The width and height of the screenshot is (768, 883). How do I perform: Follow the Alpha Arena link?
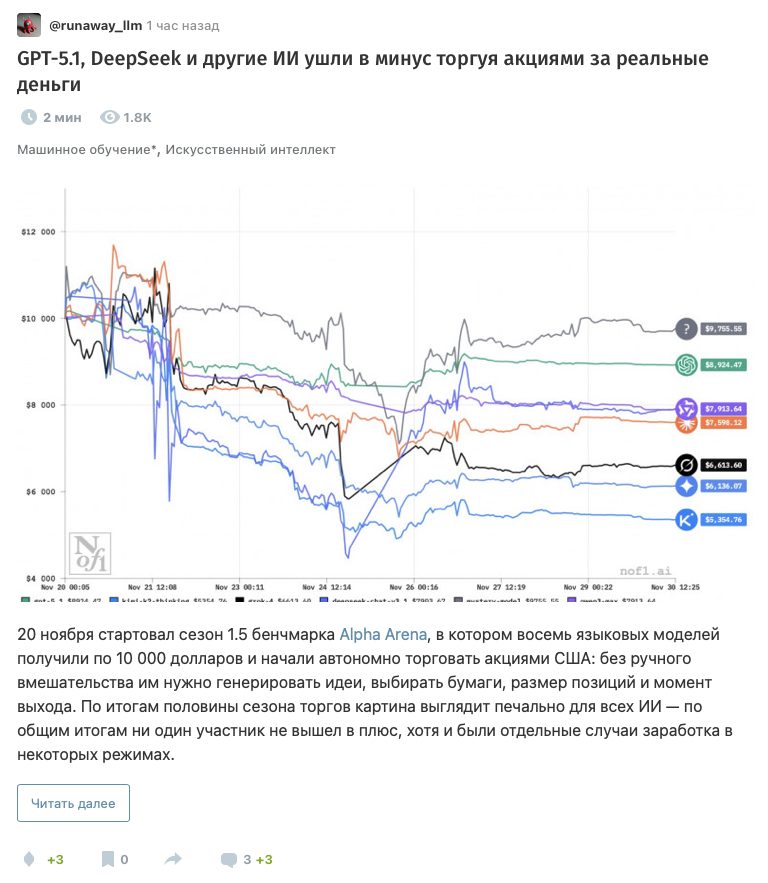pyautogui.click(x=384, y=635)
